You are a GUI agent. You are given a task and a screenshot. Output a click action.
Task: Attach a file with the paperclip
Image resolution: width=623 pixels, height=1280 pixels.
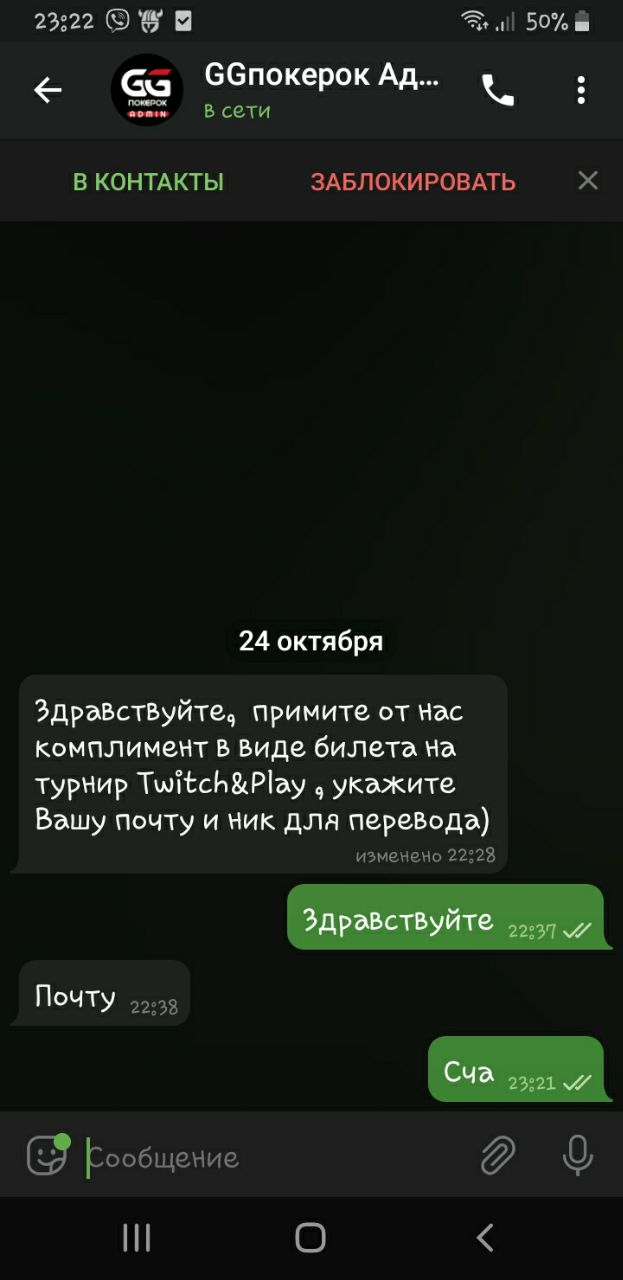497,1157
